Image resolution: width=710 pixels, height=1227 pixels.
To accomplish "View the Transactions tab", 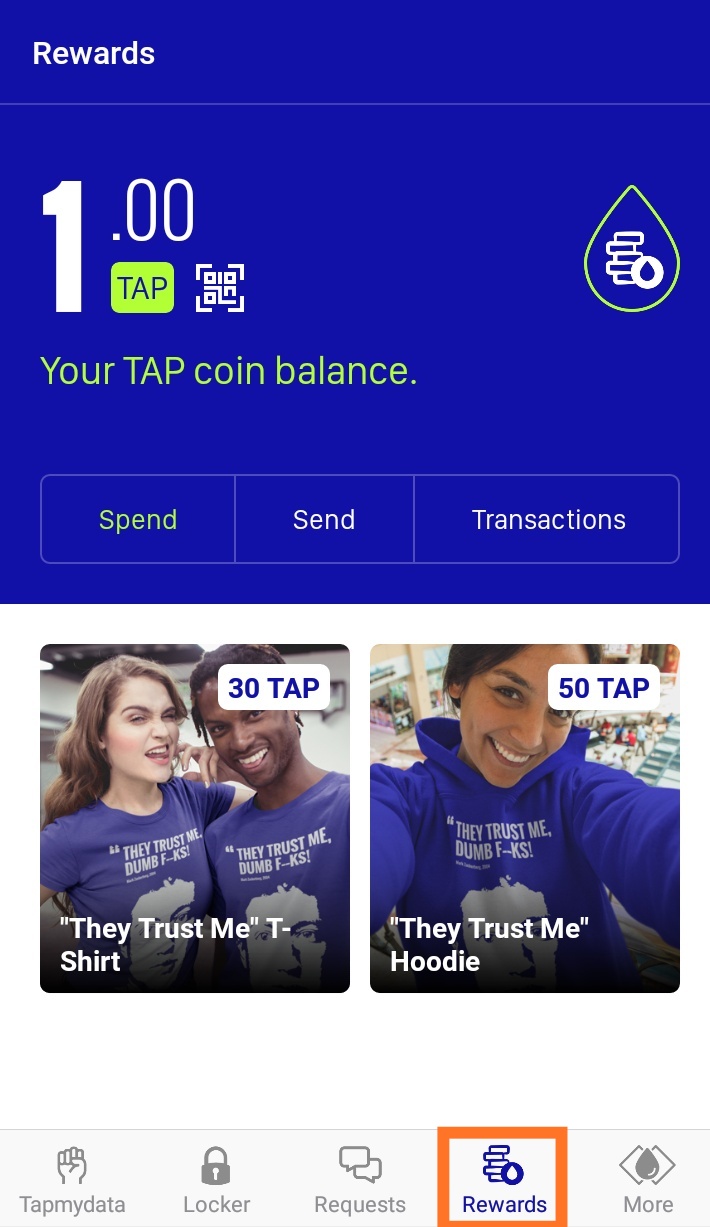I will [548, 520].
